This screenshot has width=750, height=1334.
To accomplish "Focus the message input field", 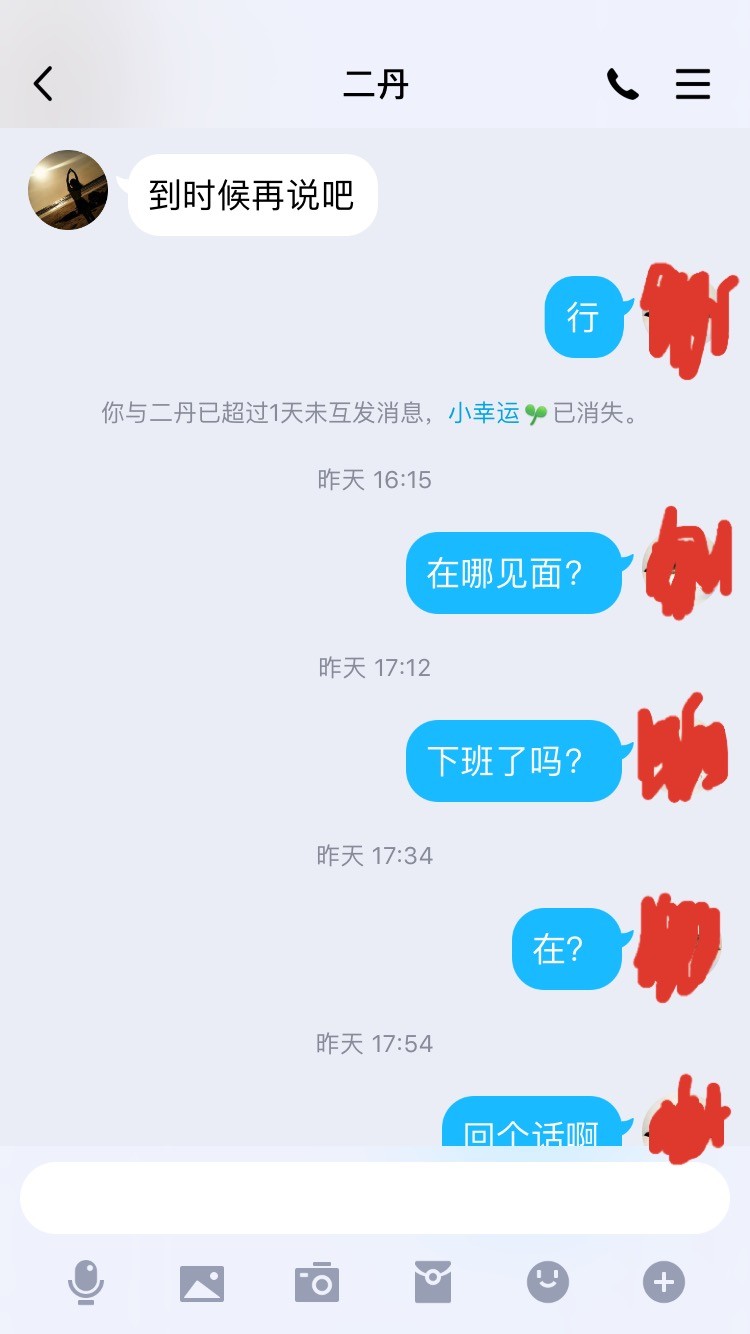I will [x=375, y=1197].
